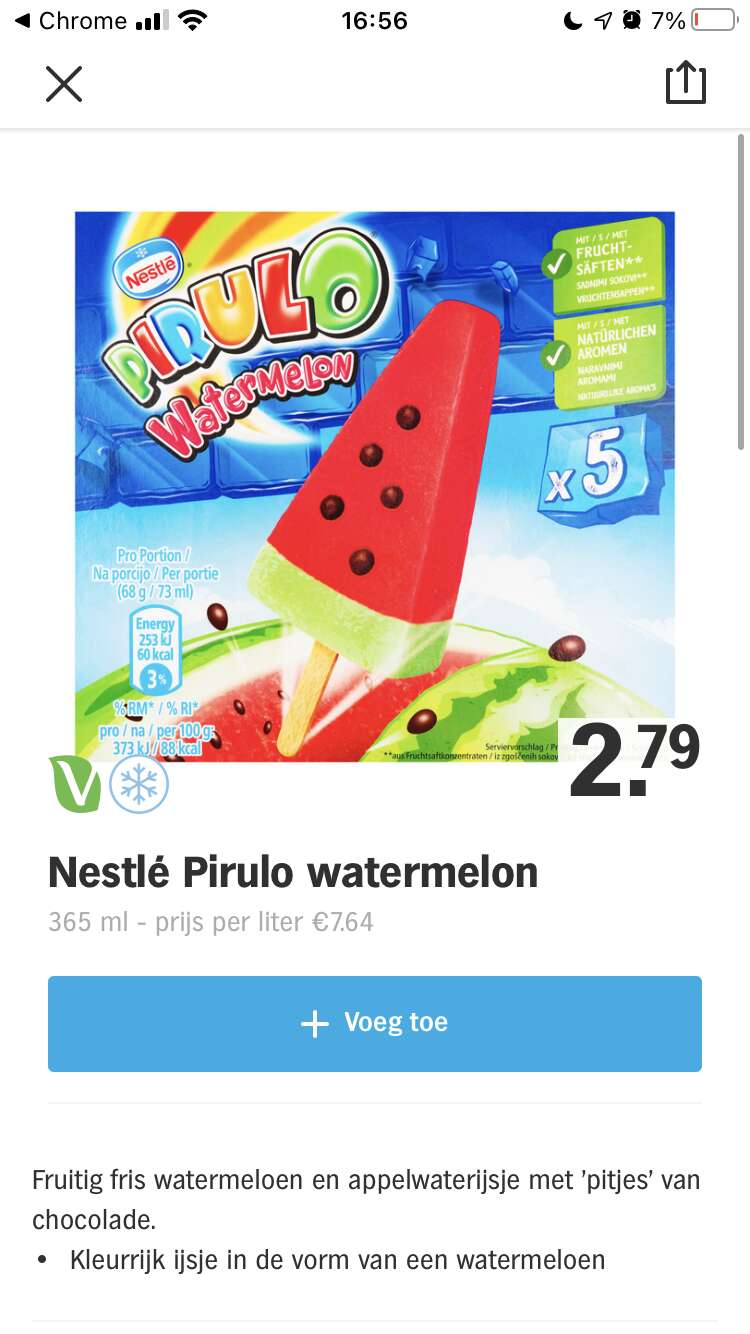
Task: Open the Pirulo Watermelon product image
Action: click(375, 487)
